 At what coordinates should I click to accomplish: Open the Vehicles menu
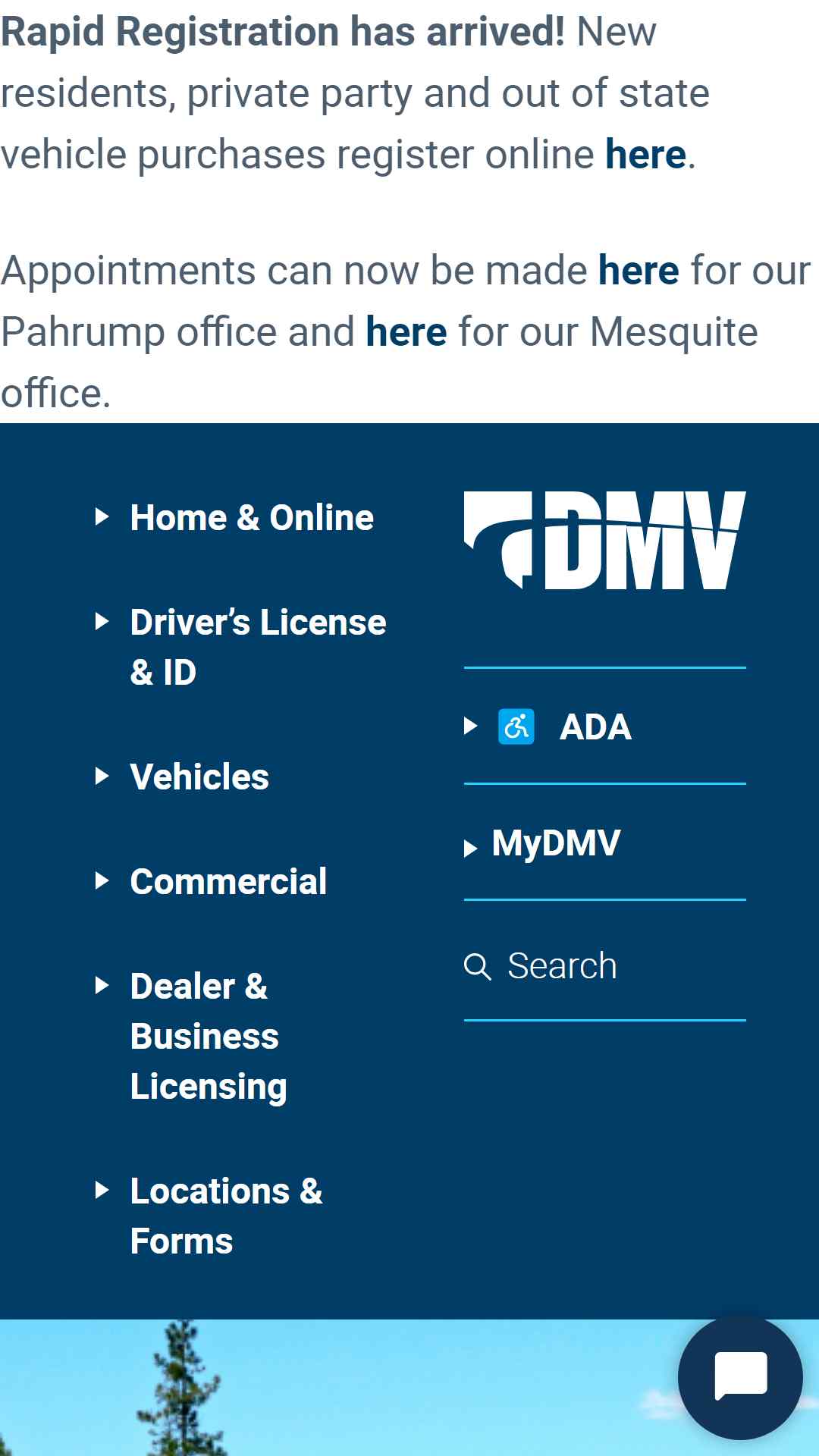click(183, 777)
